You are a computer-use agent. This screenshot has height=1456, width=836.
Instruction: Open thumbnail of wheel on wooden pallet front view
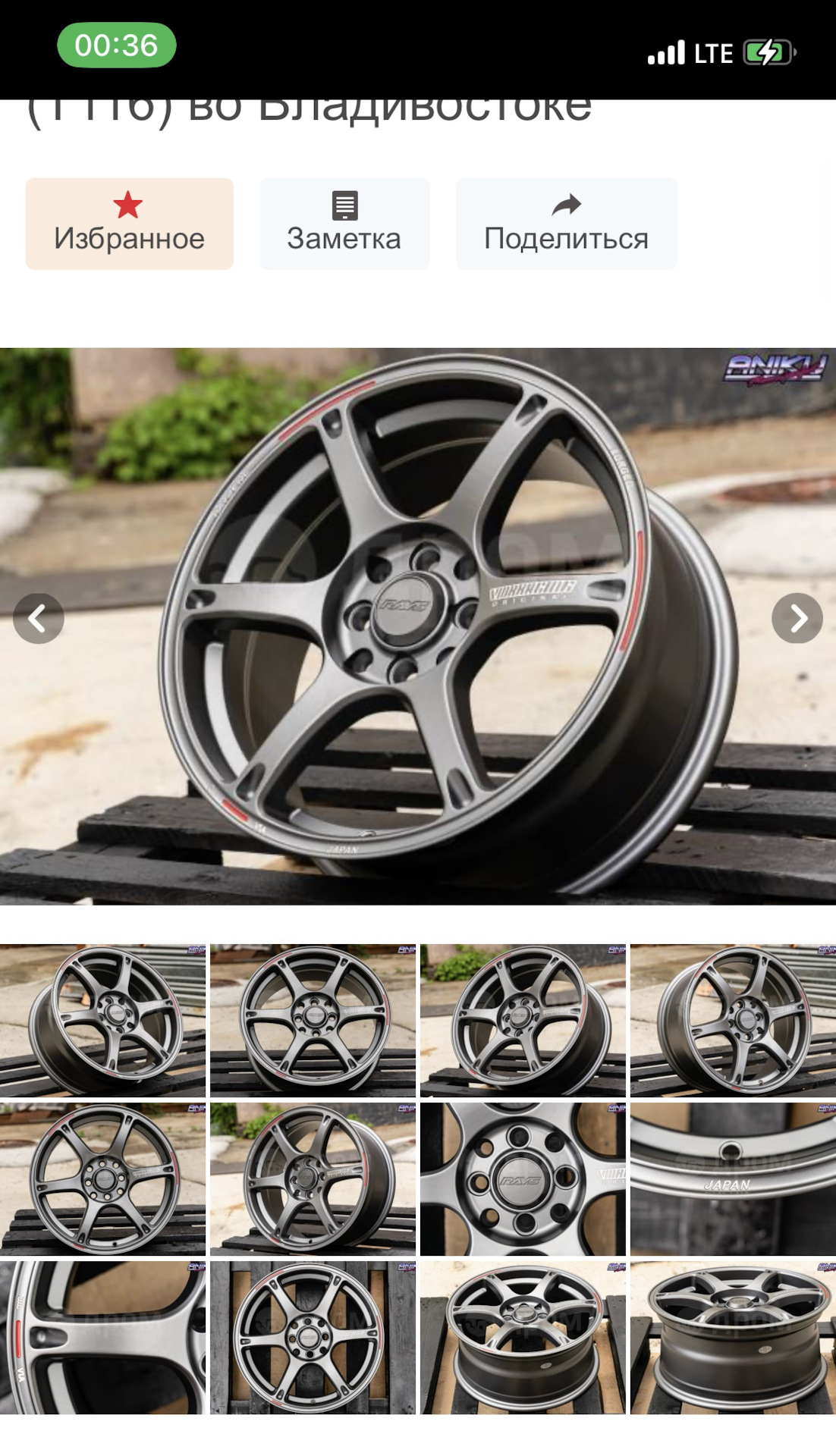pos(313,1338)
